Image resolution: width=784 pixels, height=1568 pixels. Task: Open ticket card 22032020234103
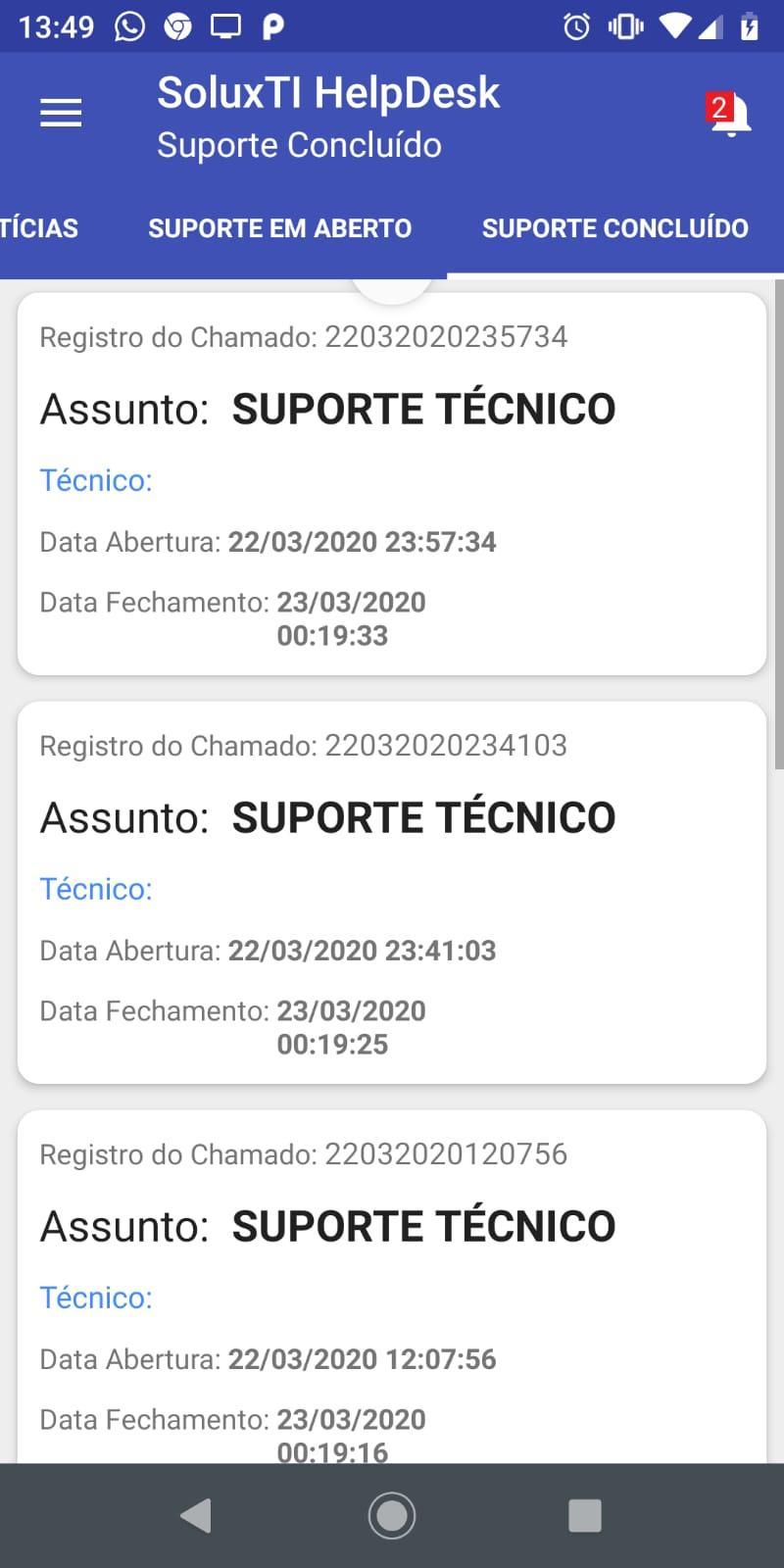point(392,893)
